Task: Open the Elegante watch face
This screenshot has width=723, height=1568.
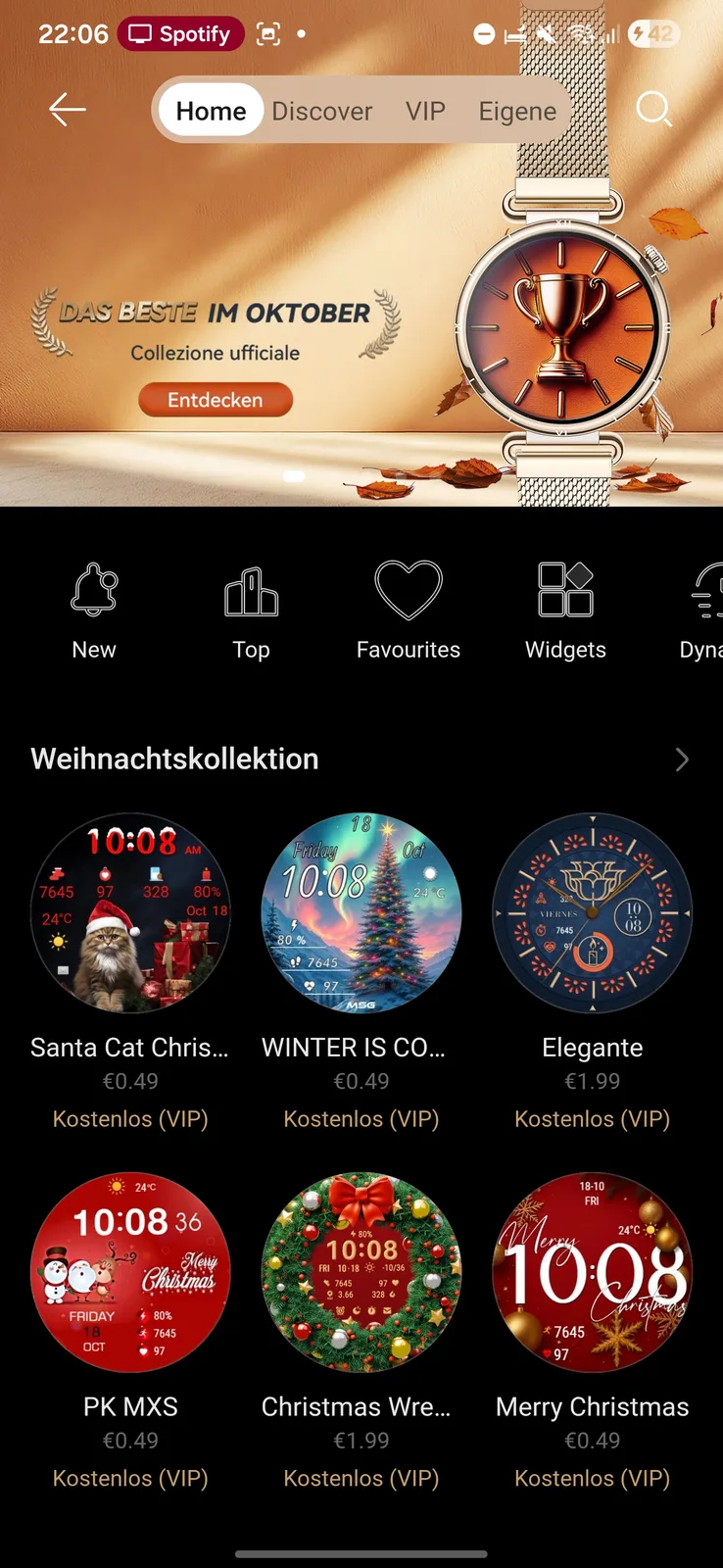Action: pos(592,912)
